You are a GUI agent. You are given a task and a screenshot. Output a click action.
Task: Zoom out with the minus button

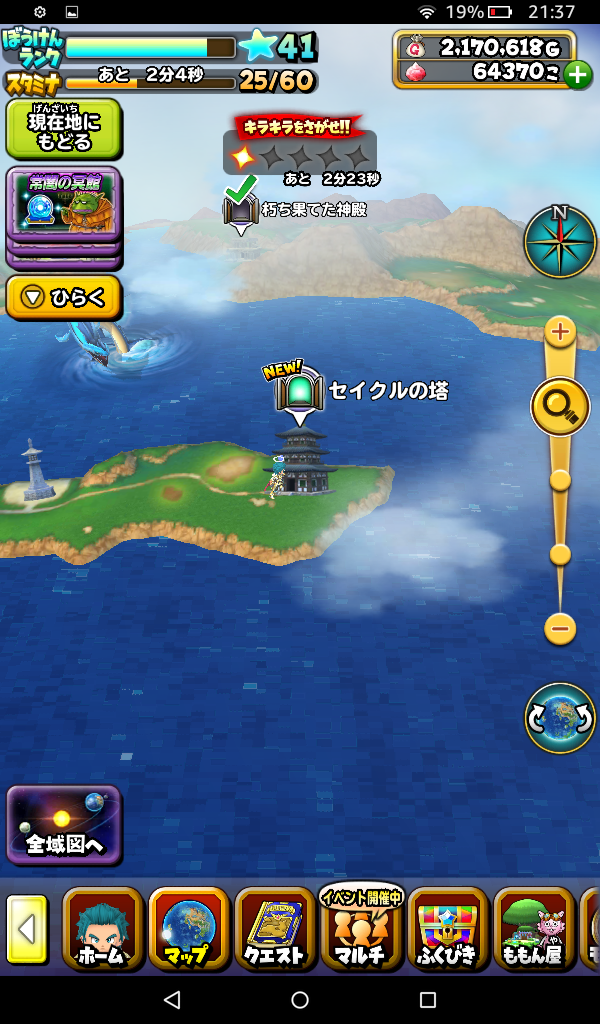click(x=560, y=629)
